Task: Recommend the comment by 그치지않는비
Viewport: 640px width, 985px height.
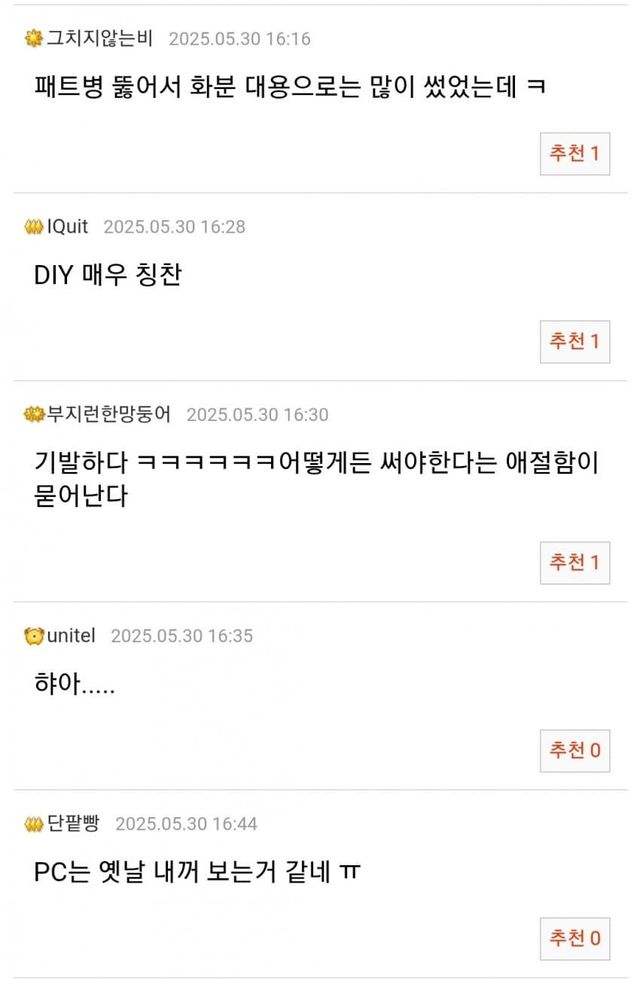Action: (x=574, y=154)
